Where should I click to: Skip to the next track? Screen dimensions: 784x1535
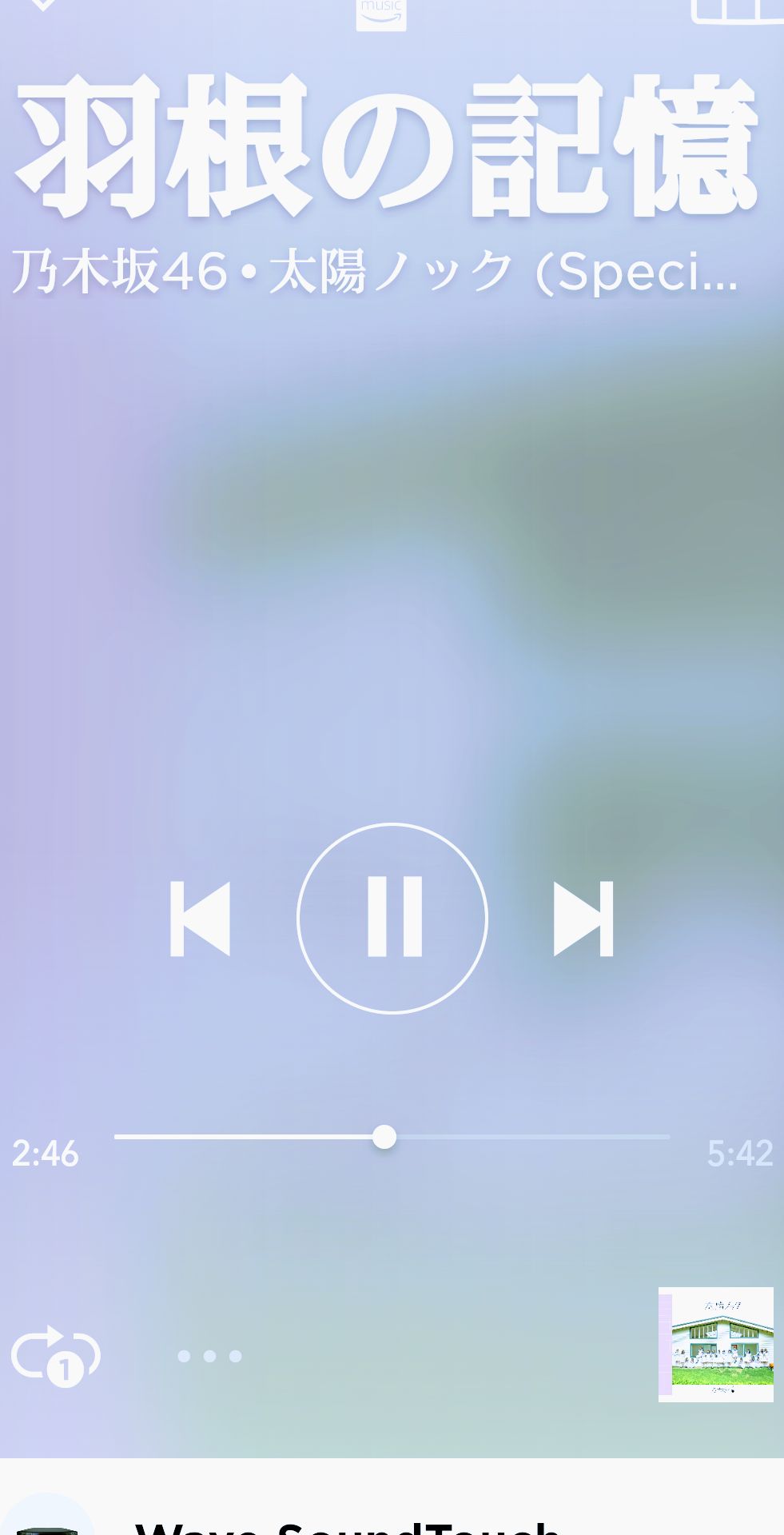click(583, 919)
